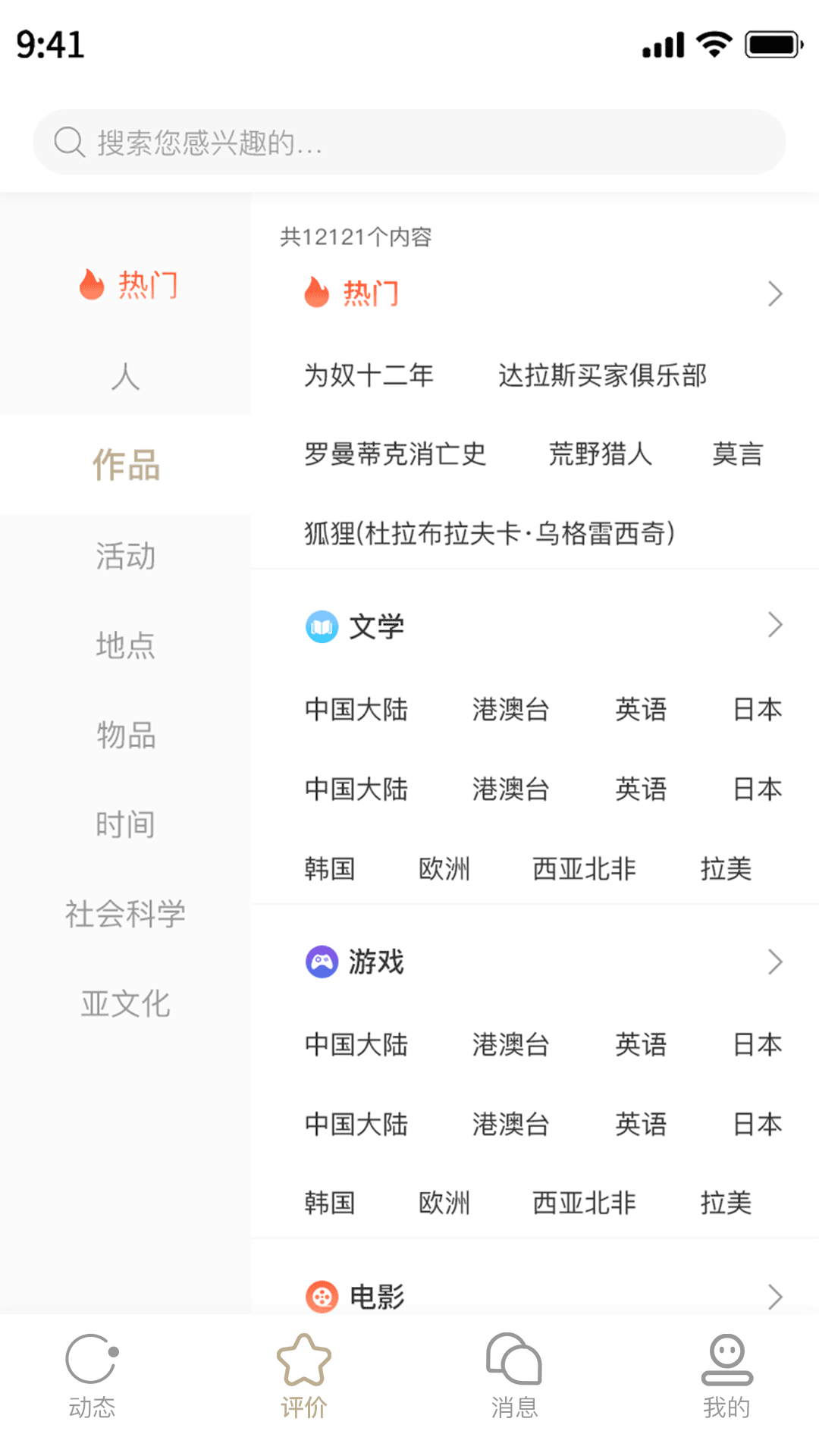Screen dimensions: 819x1456
Task: Select 罗曼蒂克消亡史 from hot items
Action: tap(395, 454)
